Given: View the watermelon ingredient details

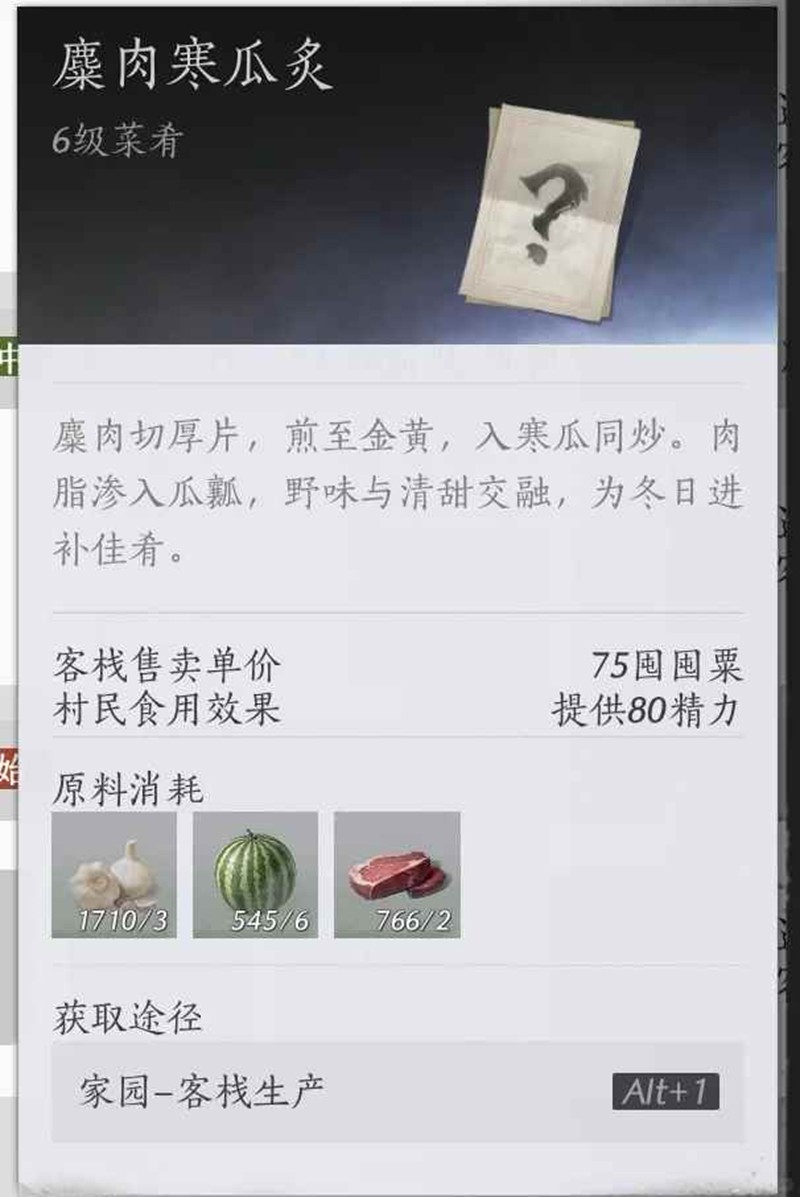Looking at the screenshot, I should [255, 874].
